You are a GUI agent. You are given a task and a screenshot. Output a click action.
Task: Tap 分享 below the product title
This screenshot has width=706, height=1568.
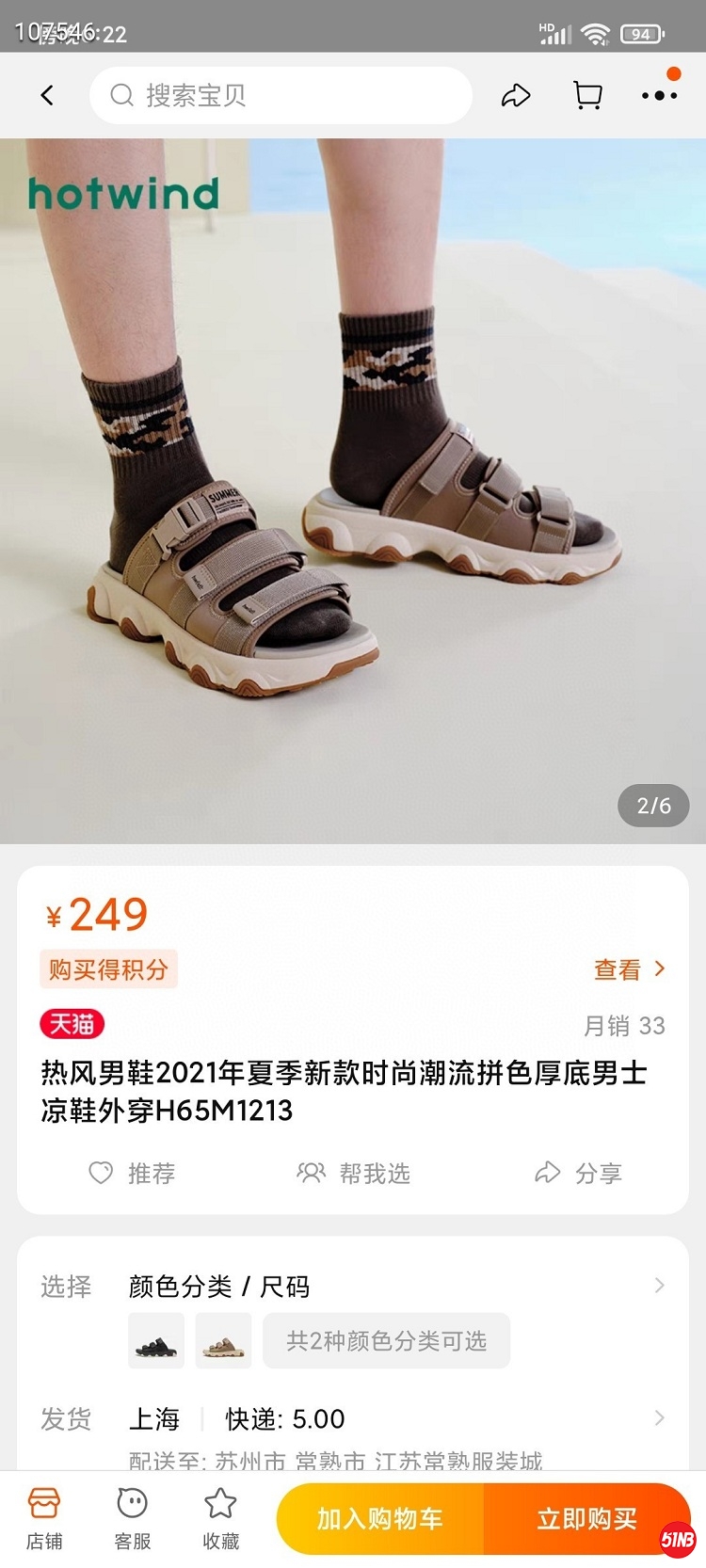click(x=579, y=1173)
